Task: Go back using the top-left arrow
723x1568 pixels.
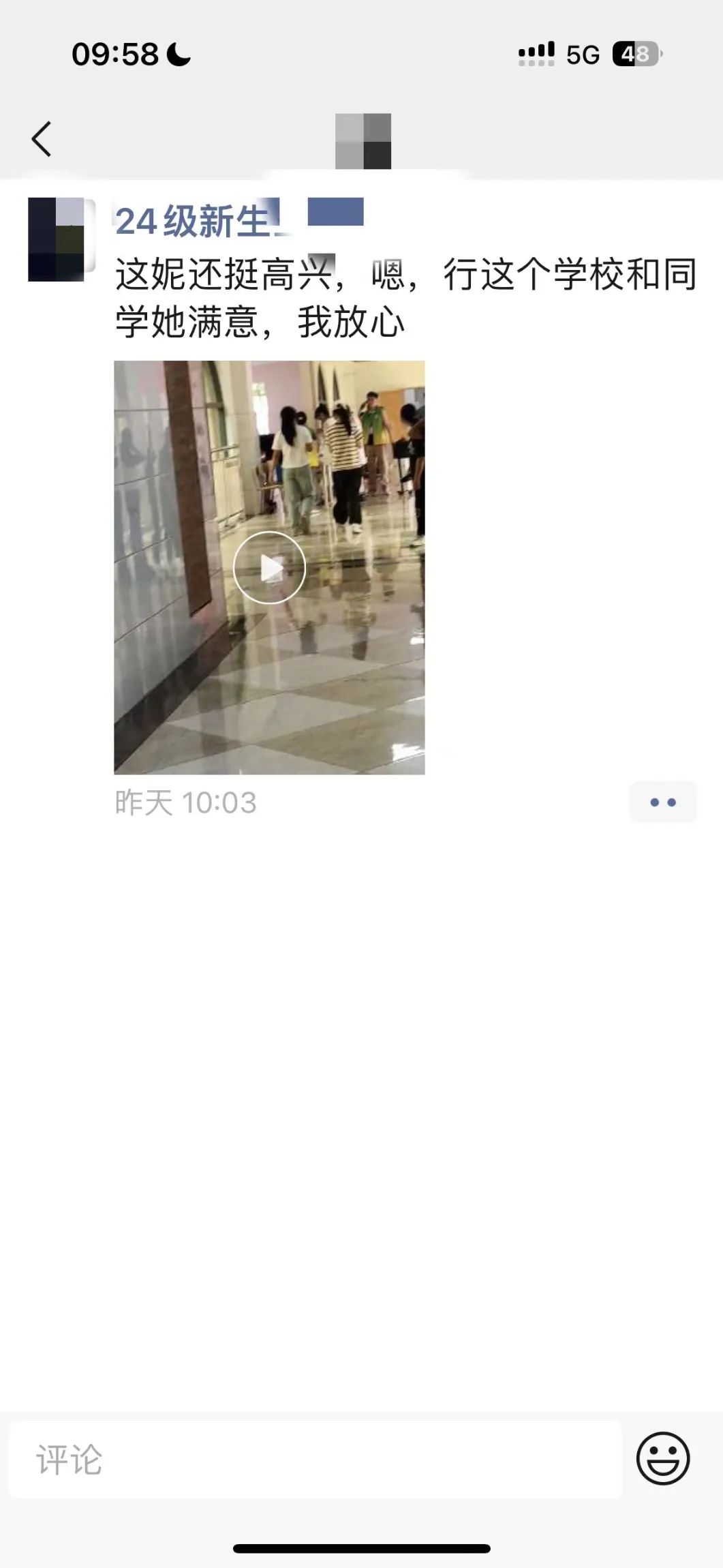Action: (x=42, y=139)
